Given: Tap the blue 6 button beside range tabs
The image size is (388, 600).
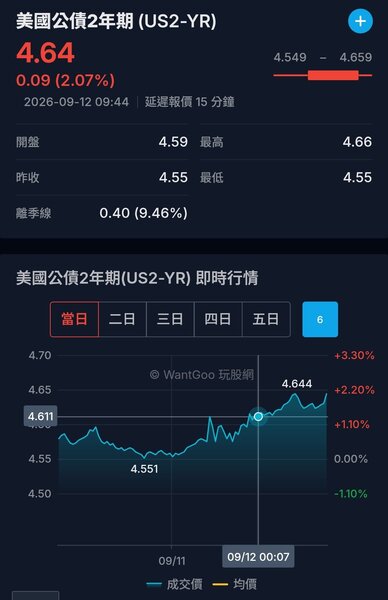Looking at the screenshot, I should (x=320, y=319).
